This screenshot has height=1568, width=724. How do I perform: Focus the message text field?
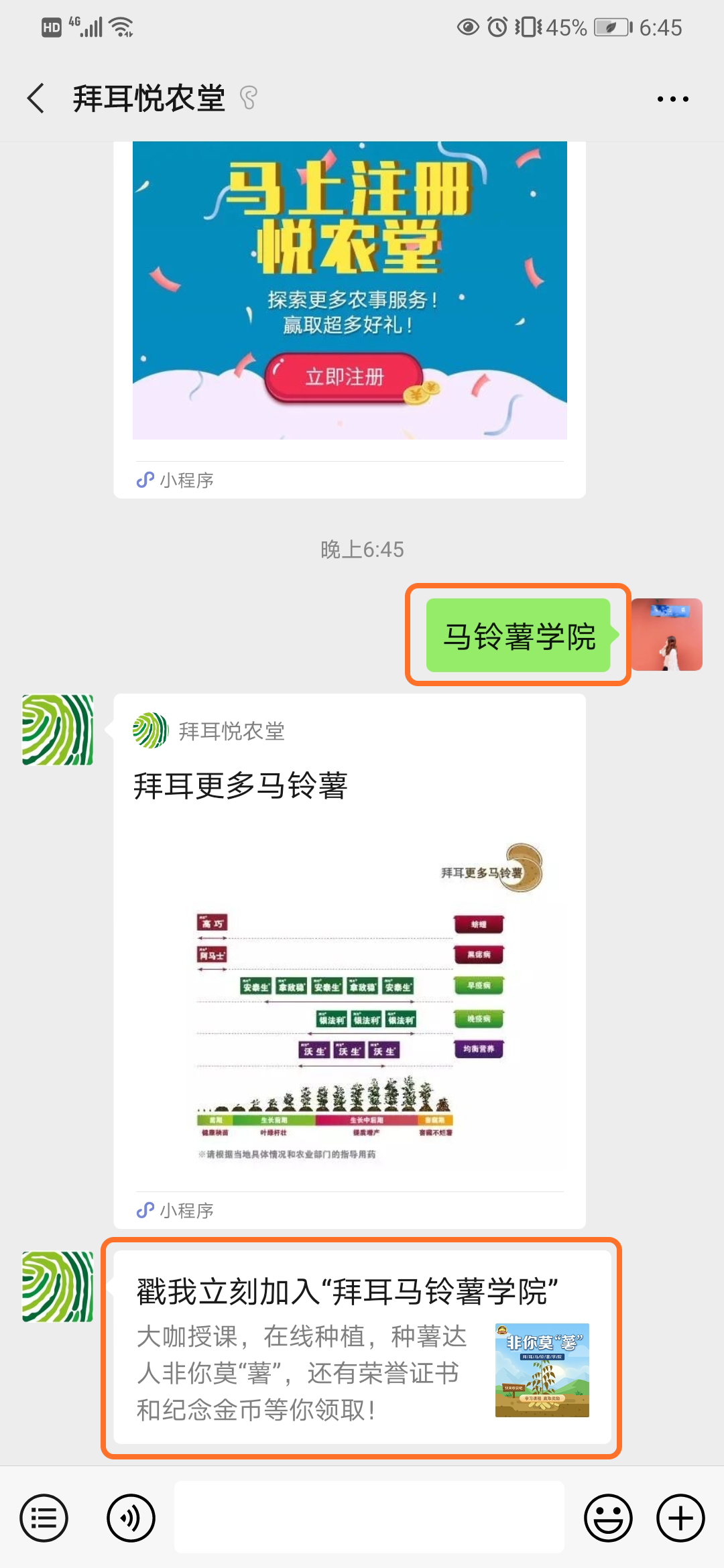(x=369, y=1518)
